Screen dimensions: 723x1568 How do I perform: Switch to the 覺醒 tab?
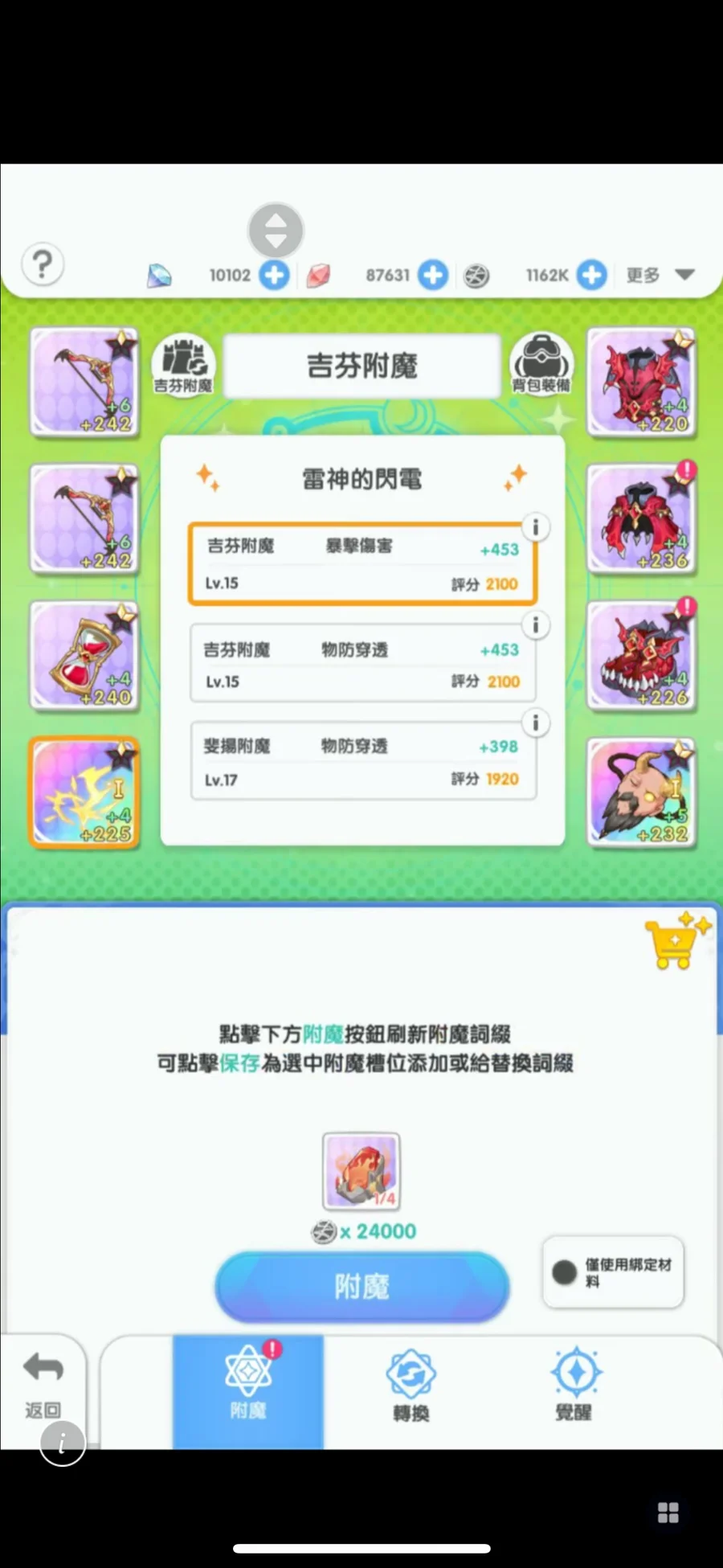click(574, 1386)
